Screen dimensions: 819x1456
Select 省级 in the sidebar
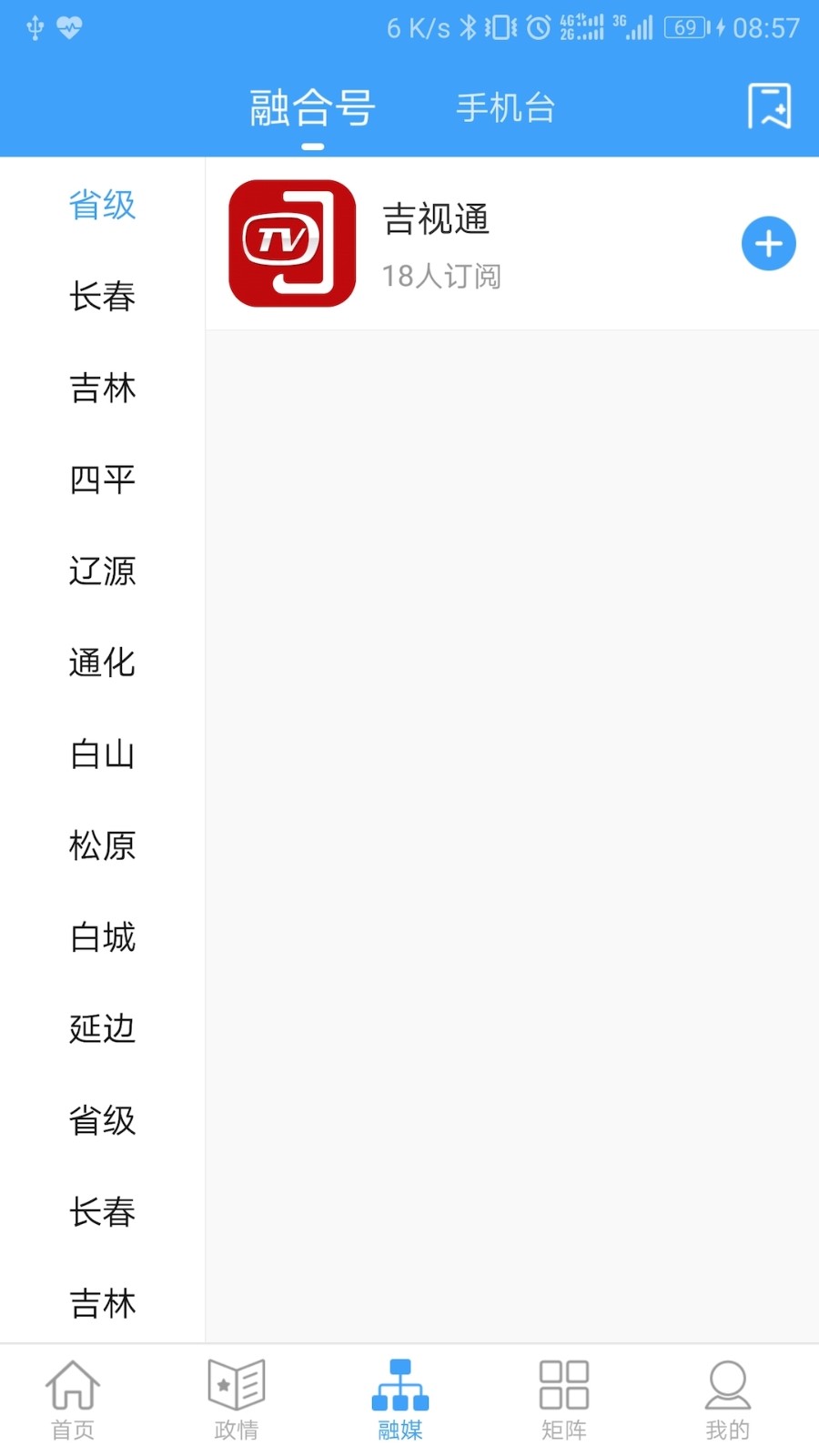point(102,206)
